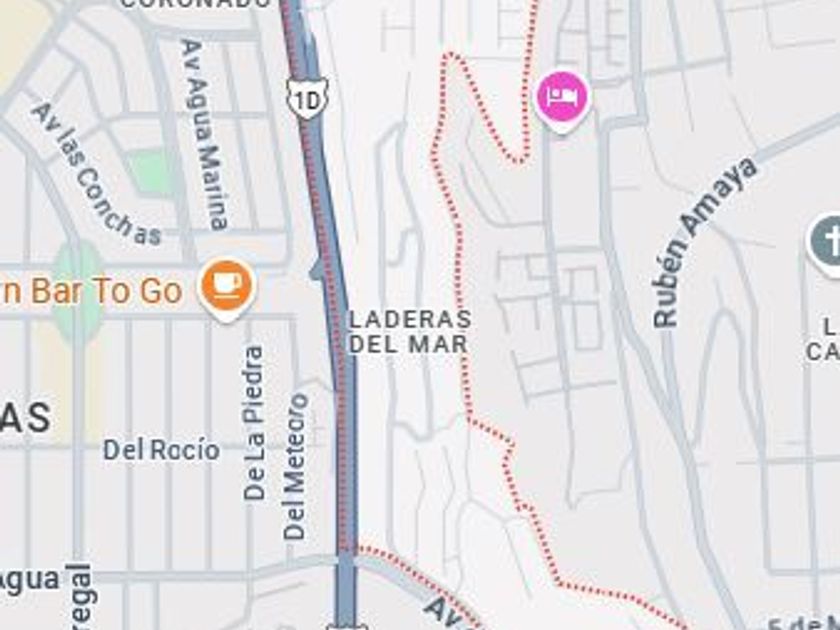Select the Bar To Go coffee pin

(227, 285)
